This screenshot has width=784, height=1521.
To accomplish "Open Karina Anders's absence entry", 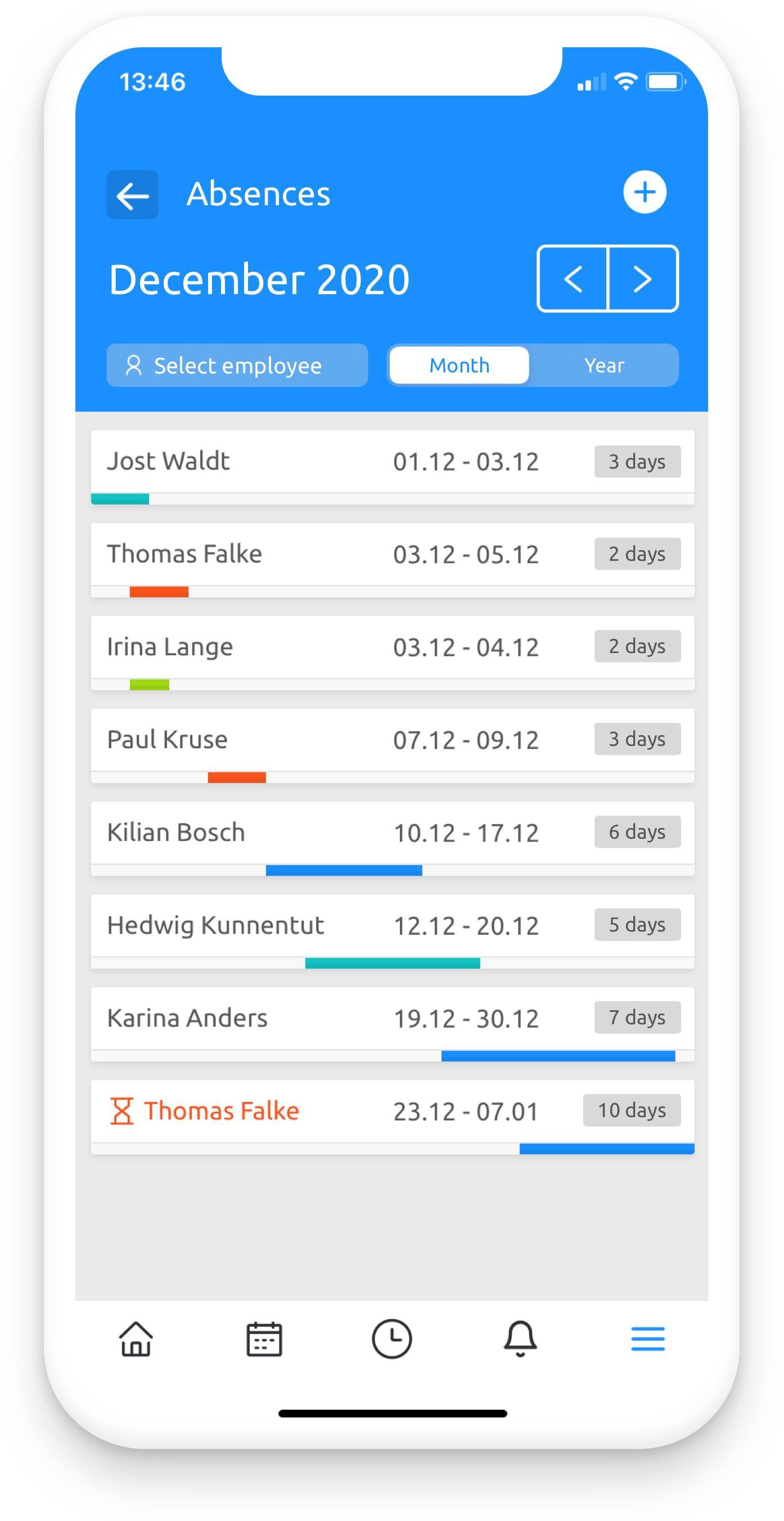I will (392, 1019).
